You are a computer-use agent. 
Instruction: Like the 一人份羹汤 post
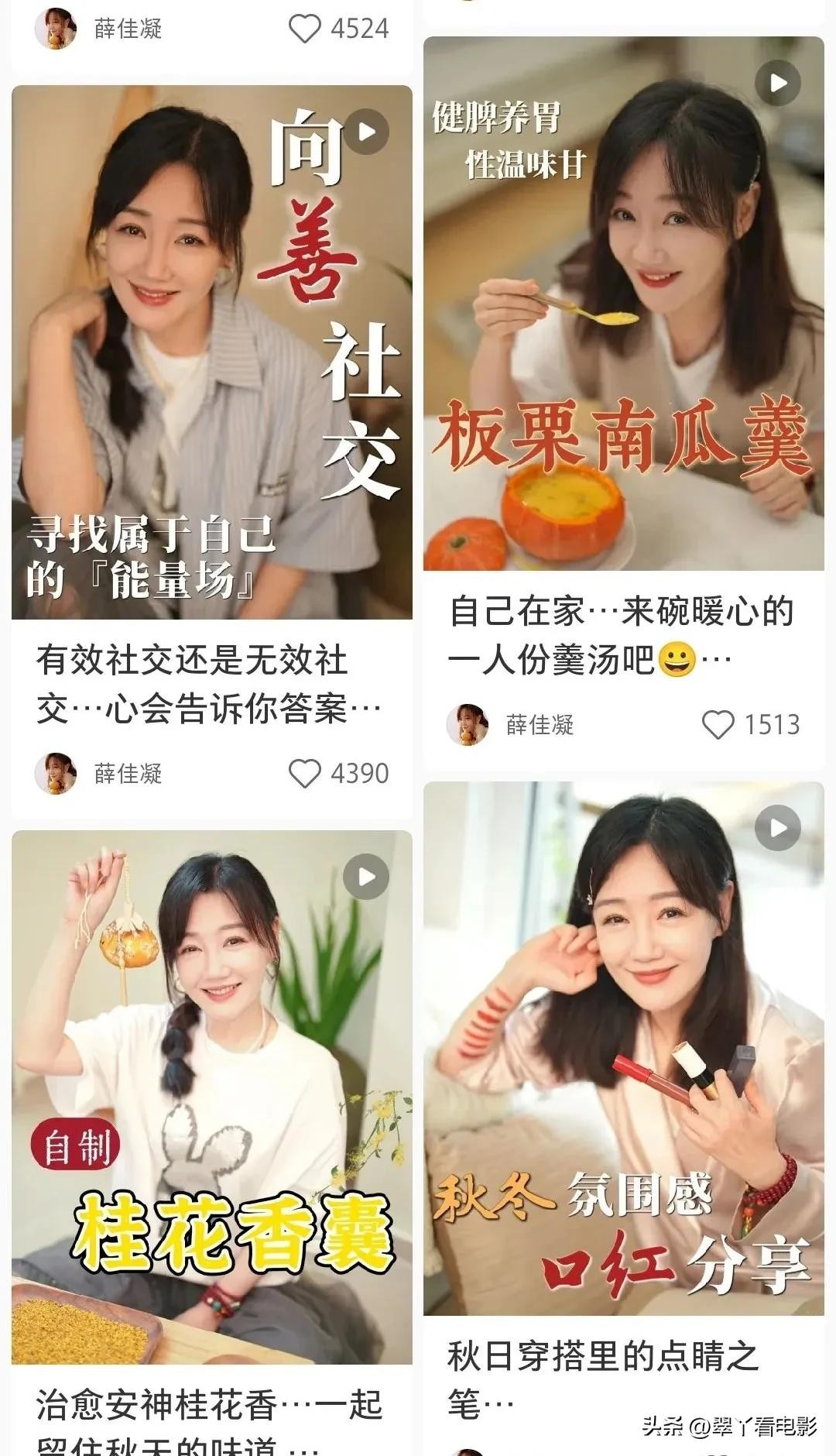tap(718, 725)
